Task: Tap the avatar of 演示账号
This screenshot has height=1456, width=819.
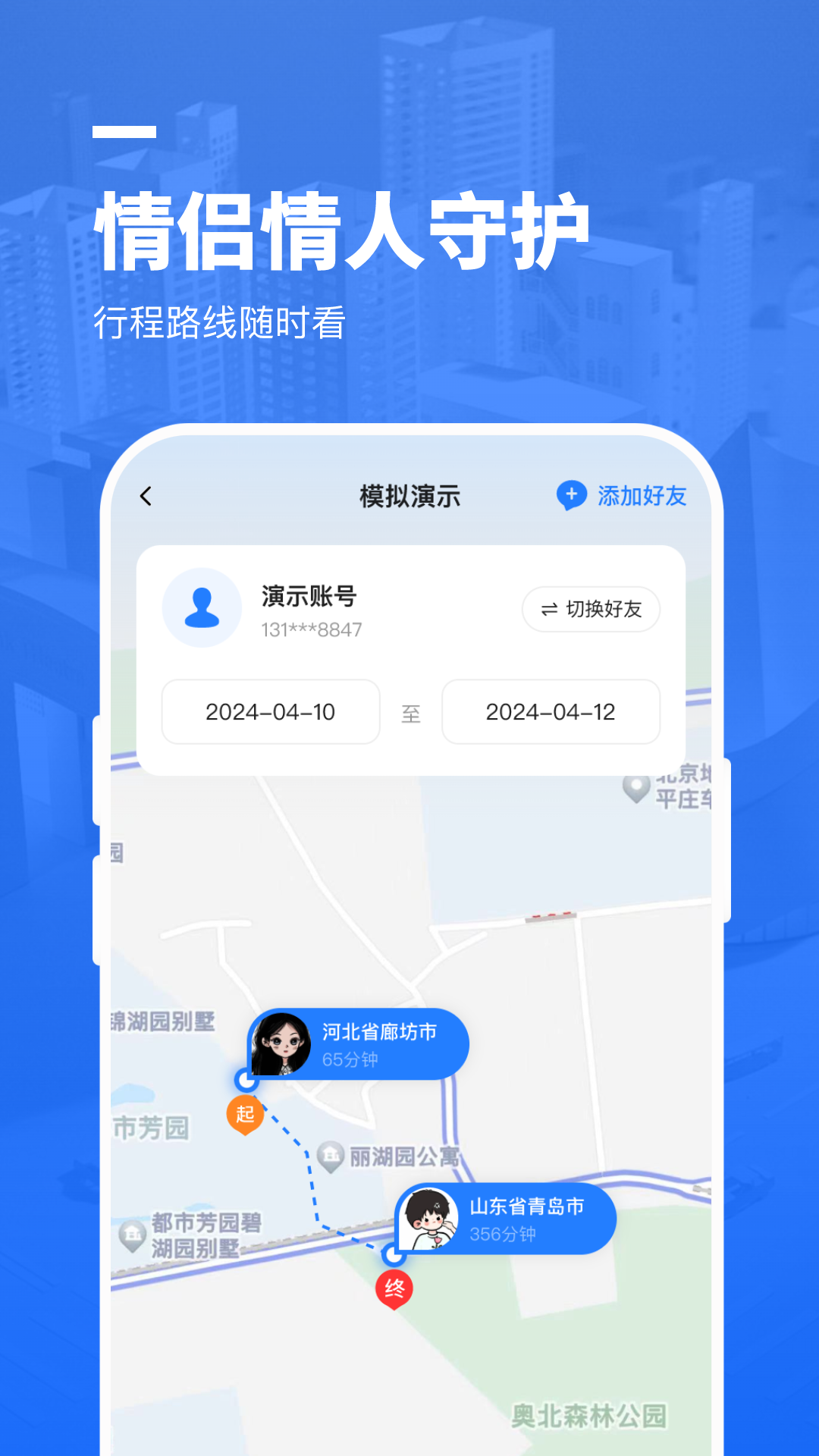Action: click(x=202, y=607)
